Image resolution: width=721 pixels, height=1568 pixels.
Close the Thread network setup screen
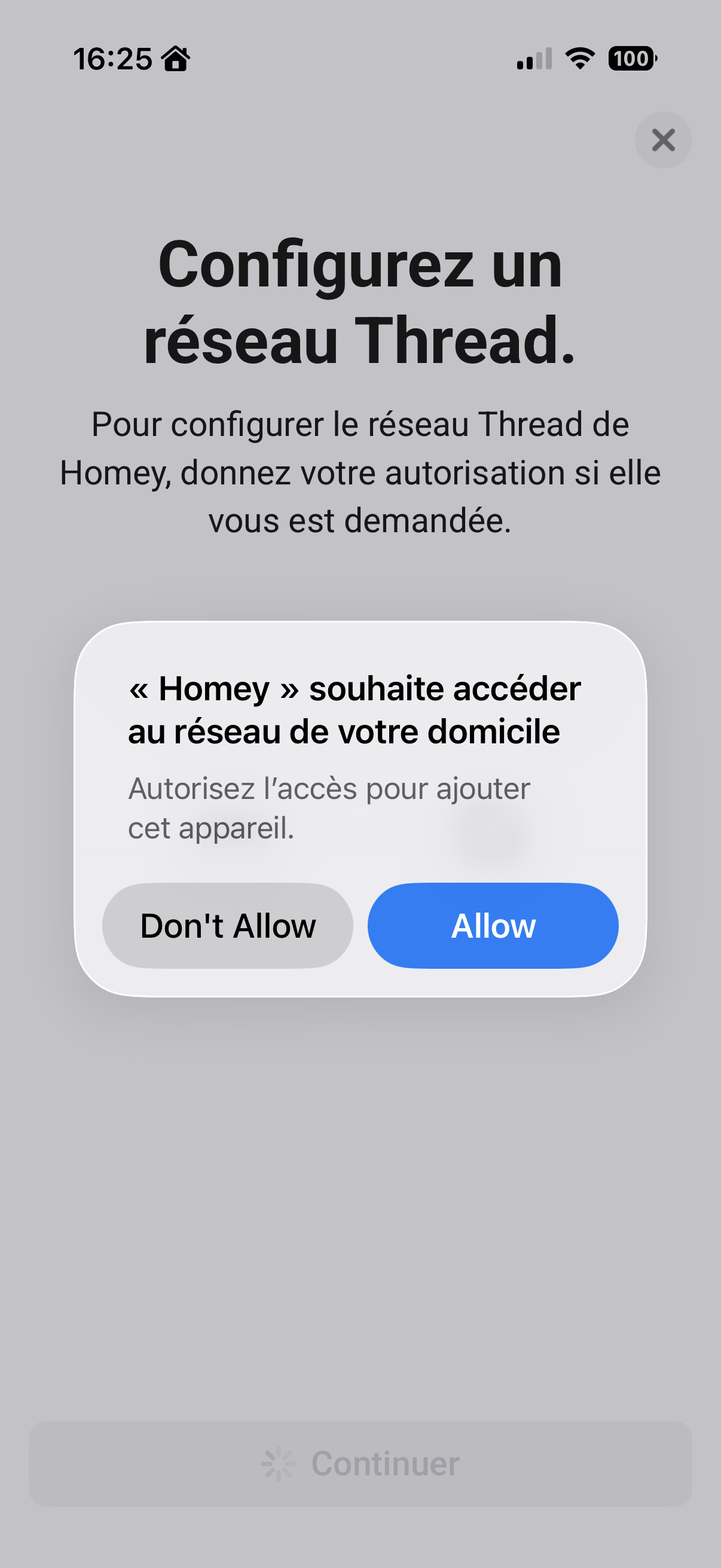662,140
